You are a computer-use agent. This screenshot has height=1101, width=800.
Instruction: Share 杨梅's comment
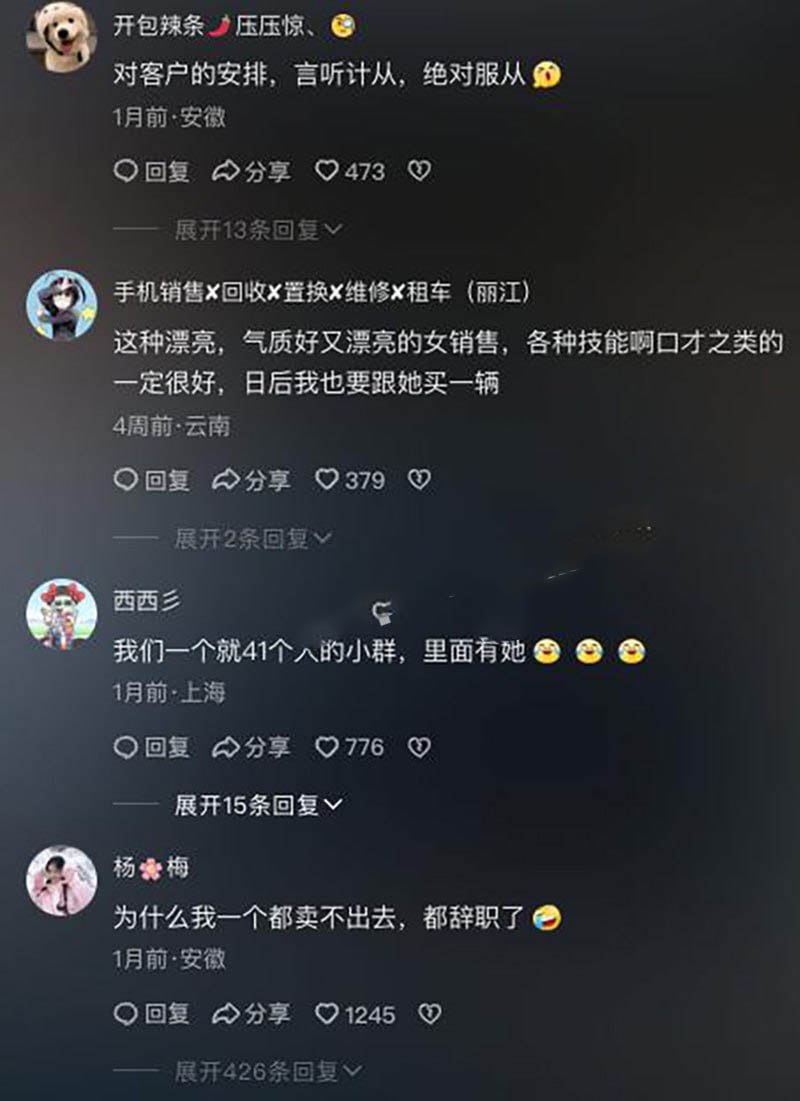pyautogui.click(x=252, y=1014)
